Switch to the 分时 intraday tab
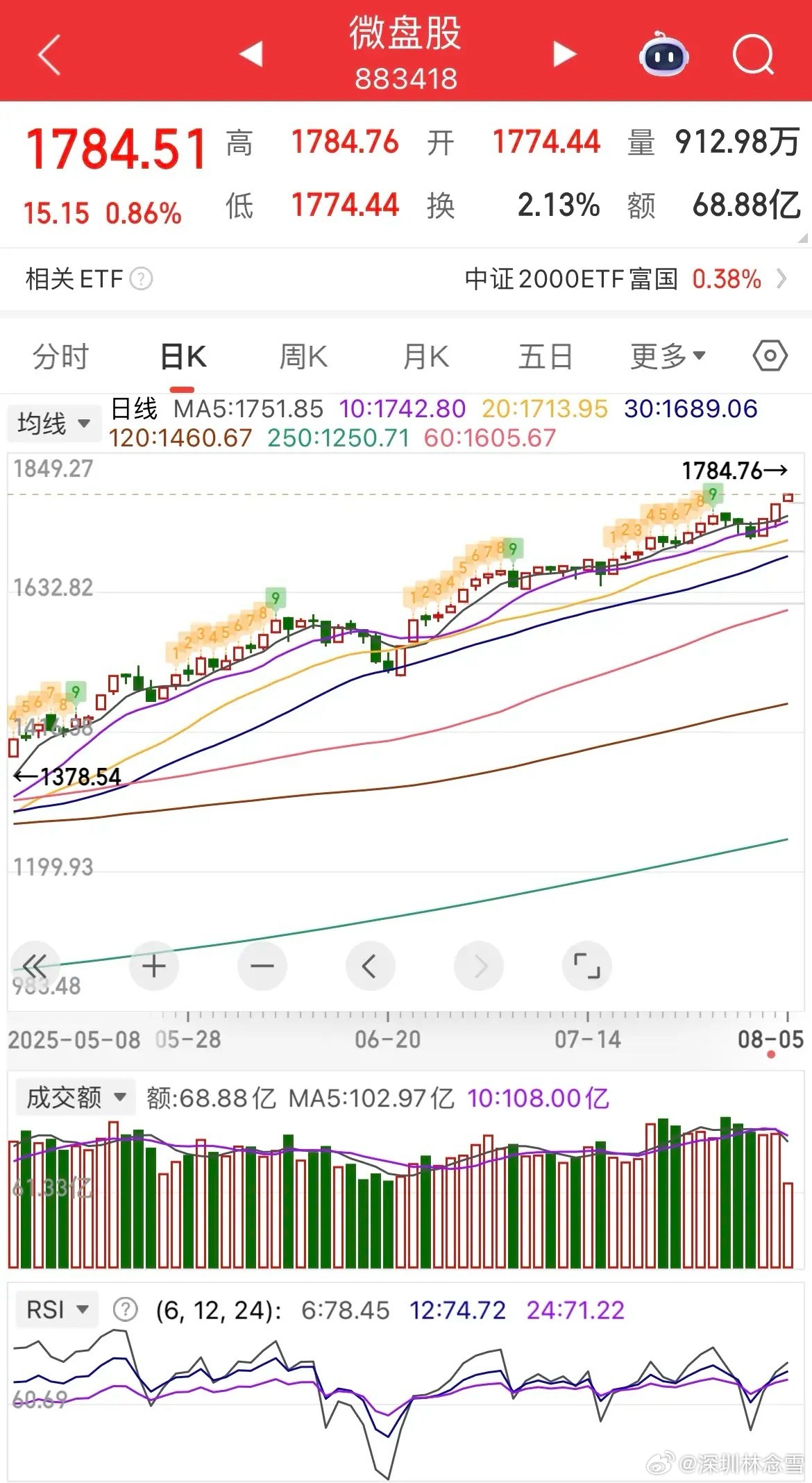 coord(60,355)
